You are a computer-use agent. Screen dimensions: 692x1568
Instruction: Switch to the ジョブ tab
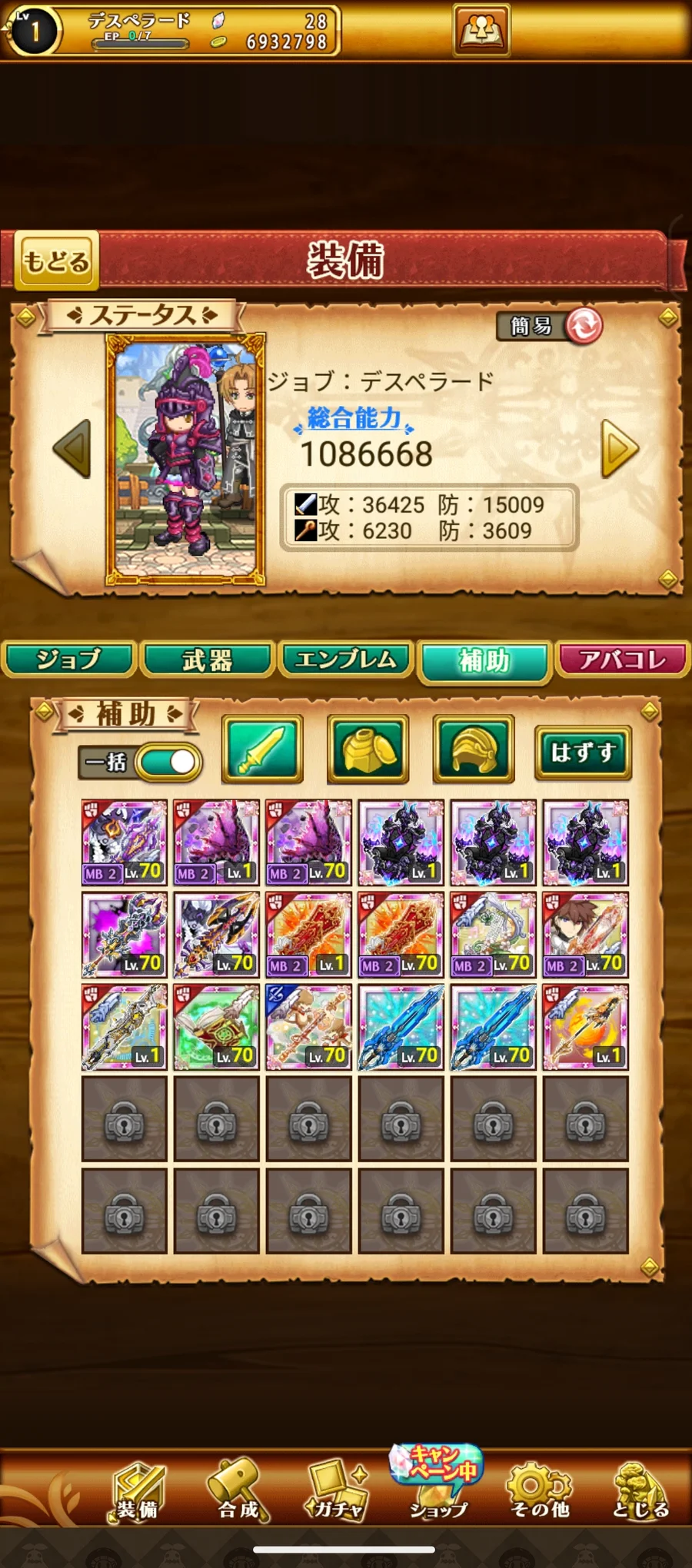point(68,659)
